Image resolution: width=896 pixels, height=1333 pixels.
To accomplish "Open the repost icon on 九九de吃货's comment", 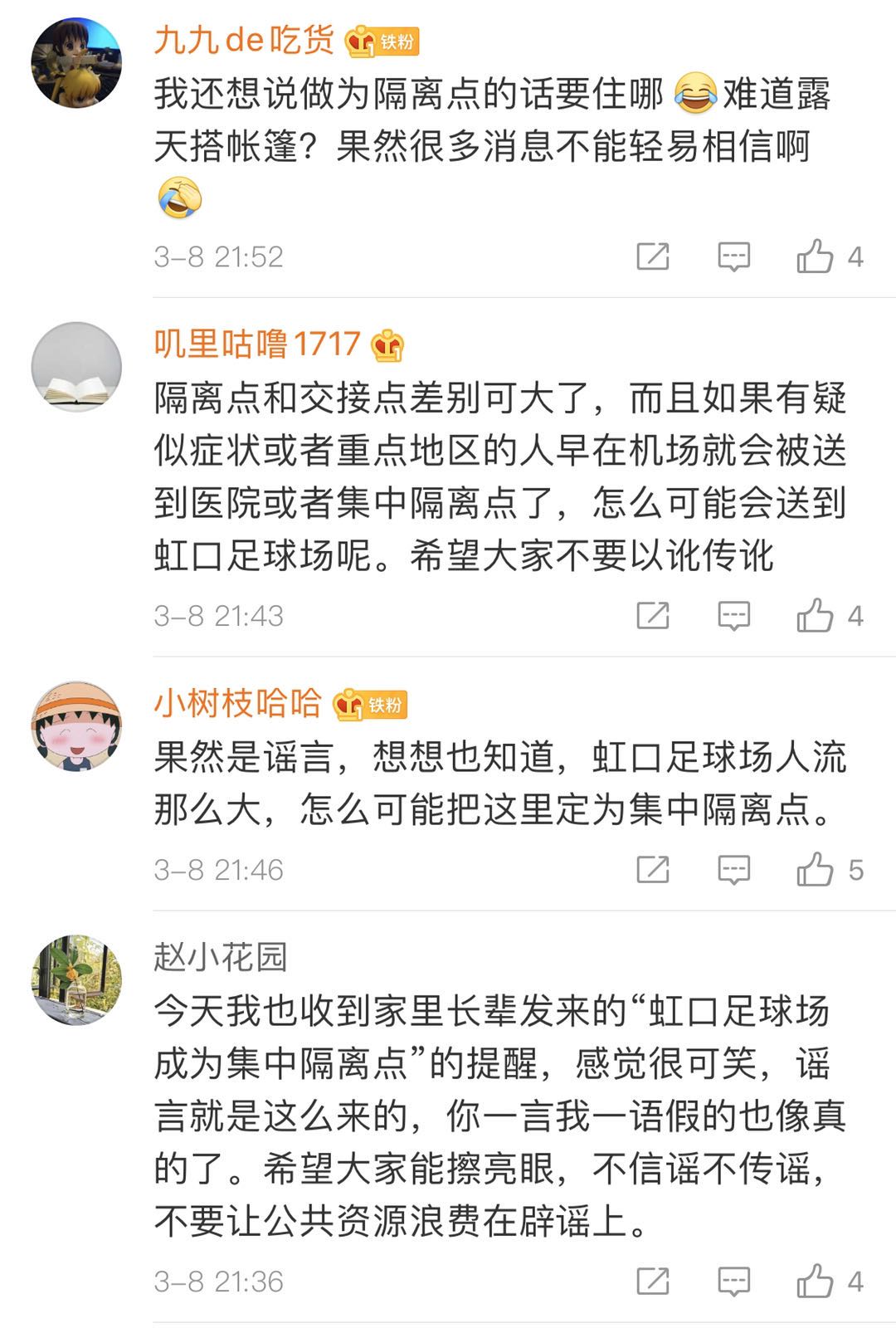I will click(x=655, y=257).
